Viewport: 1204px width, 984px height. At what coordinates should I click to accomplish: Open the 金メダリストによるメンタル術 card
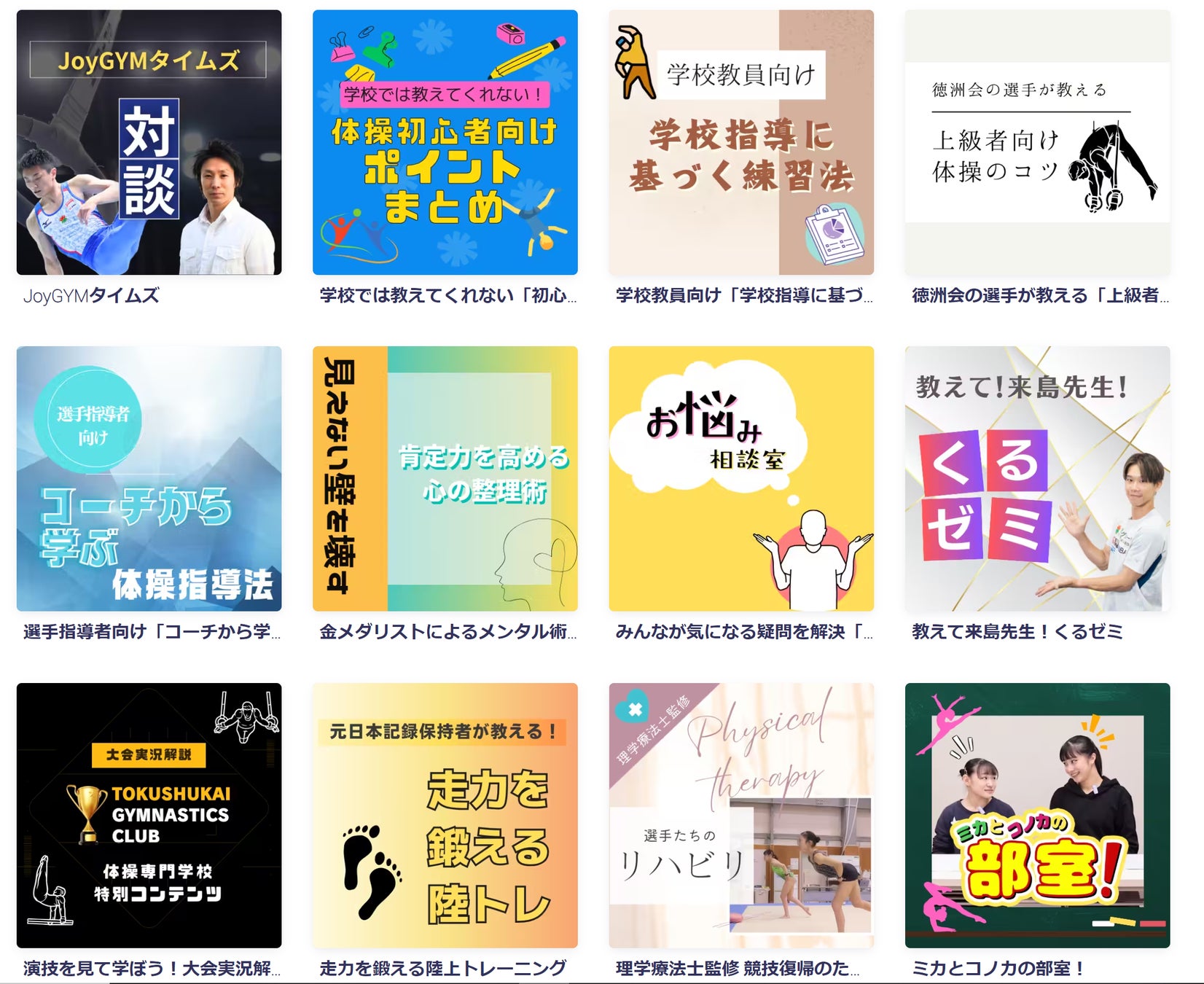coord(445,478)
